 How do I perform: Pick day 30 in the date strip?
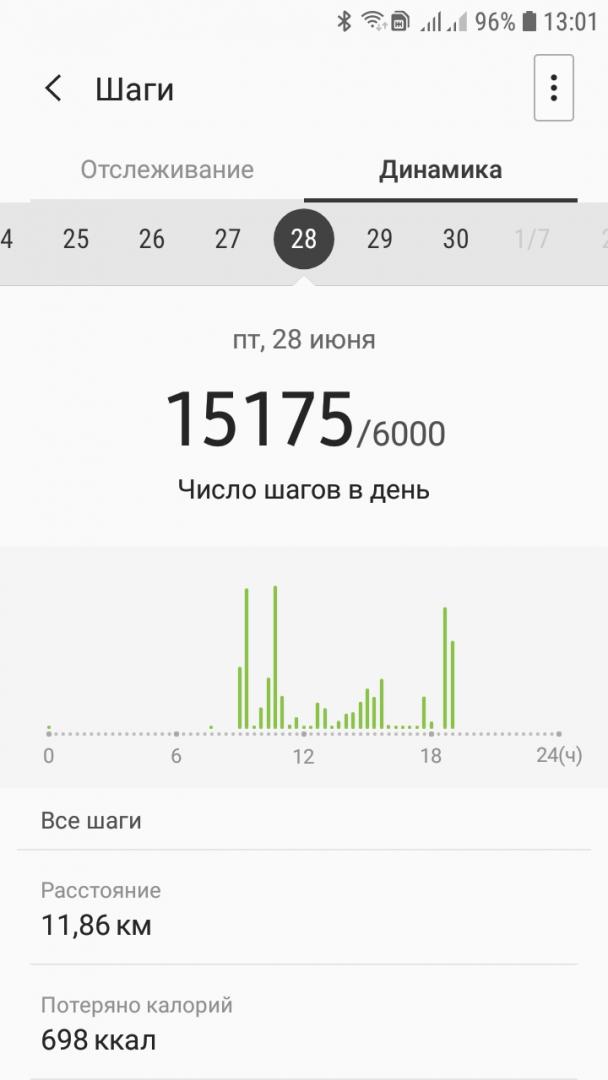(456, 239)
